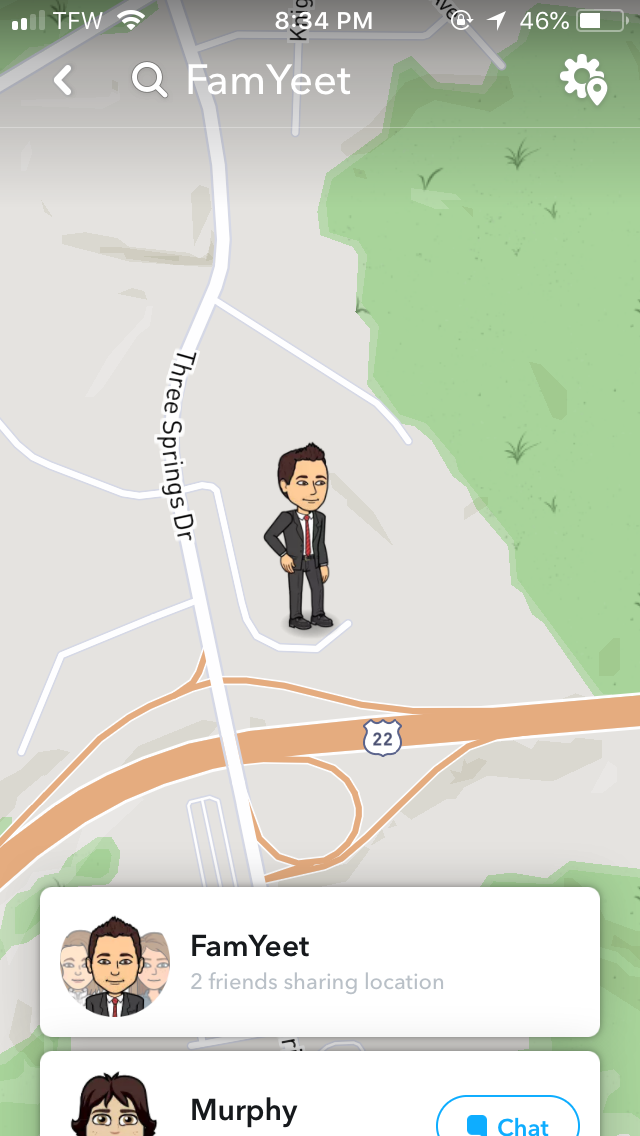Chat with Murphy
This screenshot has width=640, height=1136.
click(508, 1120)
